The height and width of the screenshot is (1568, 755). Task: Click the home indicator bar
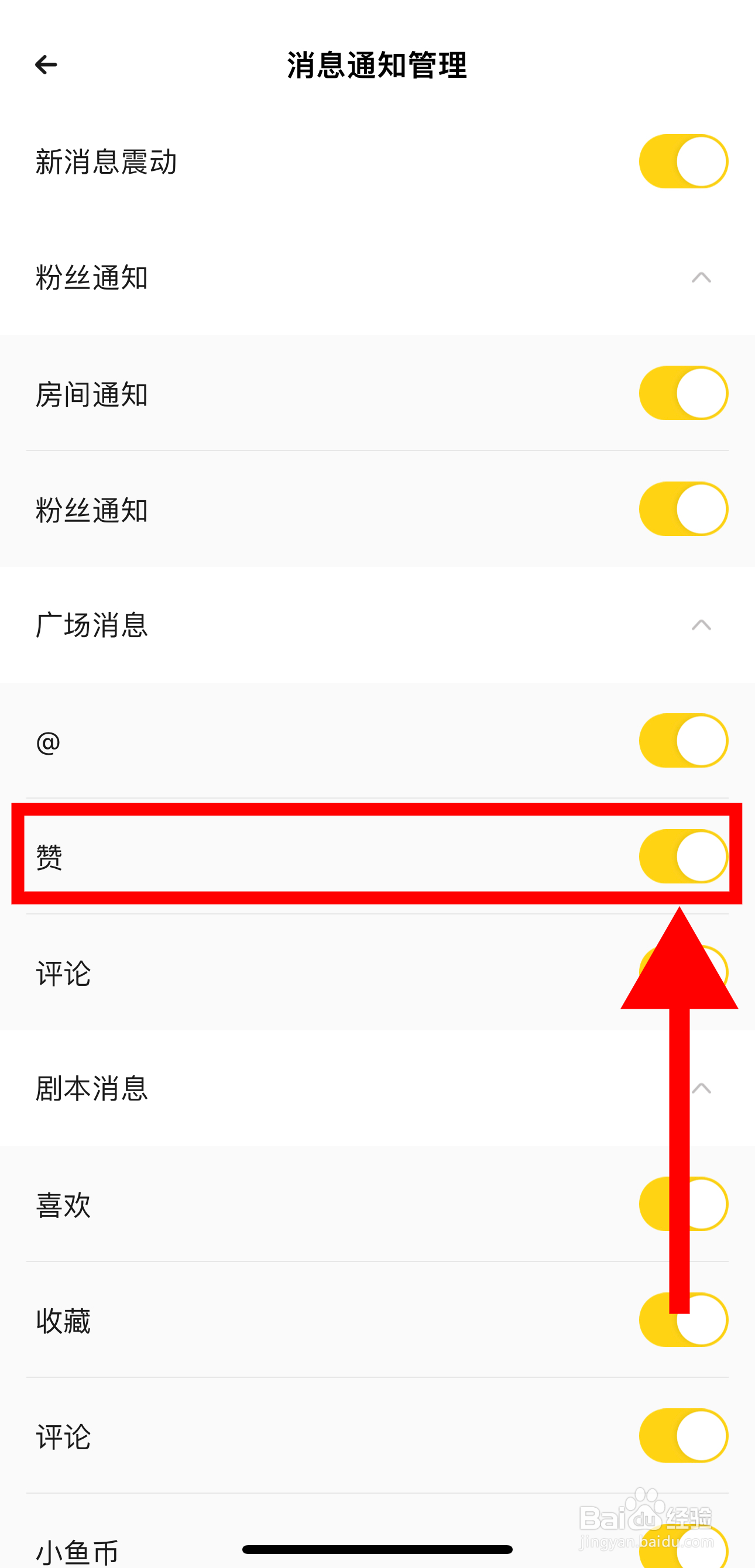(x=376, y=1549)
